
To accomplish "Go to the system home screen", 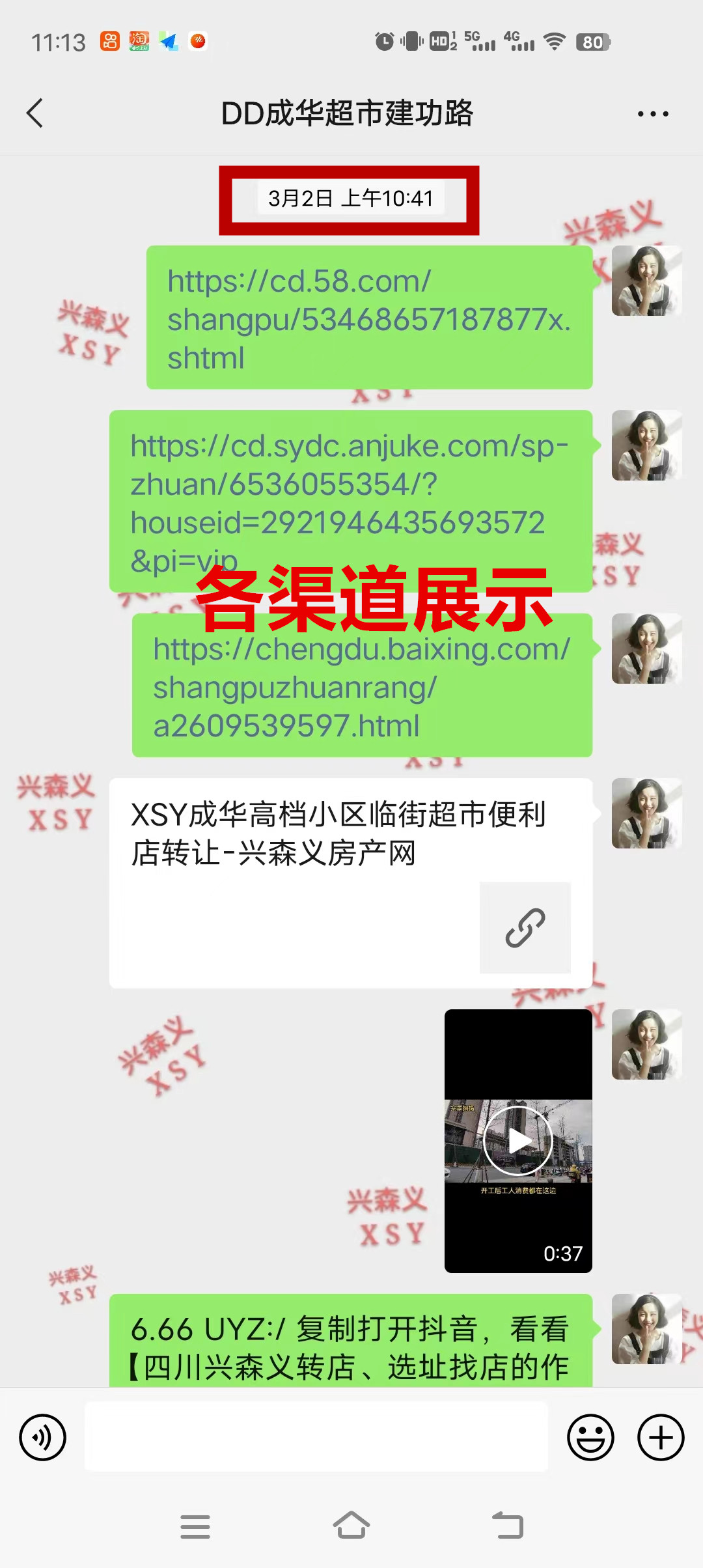I will (351, 1526).
